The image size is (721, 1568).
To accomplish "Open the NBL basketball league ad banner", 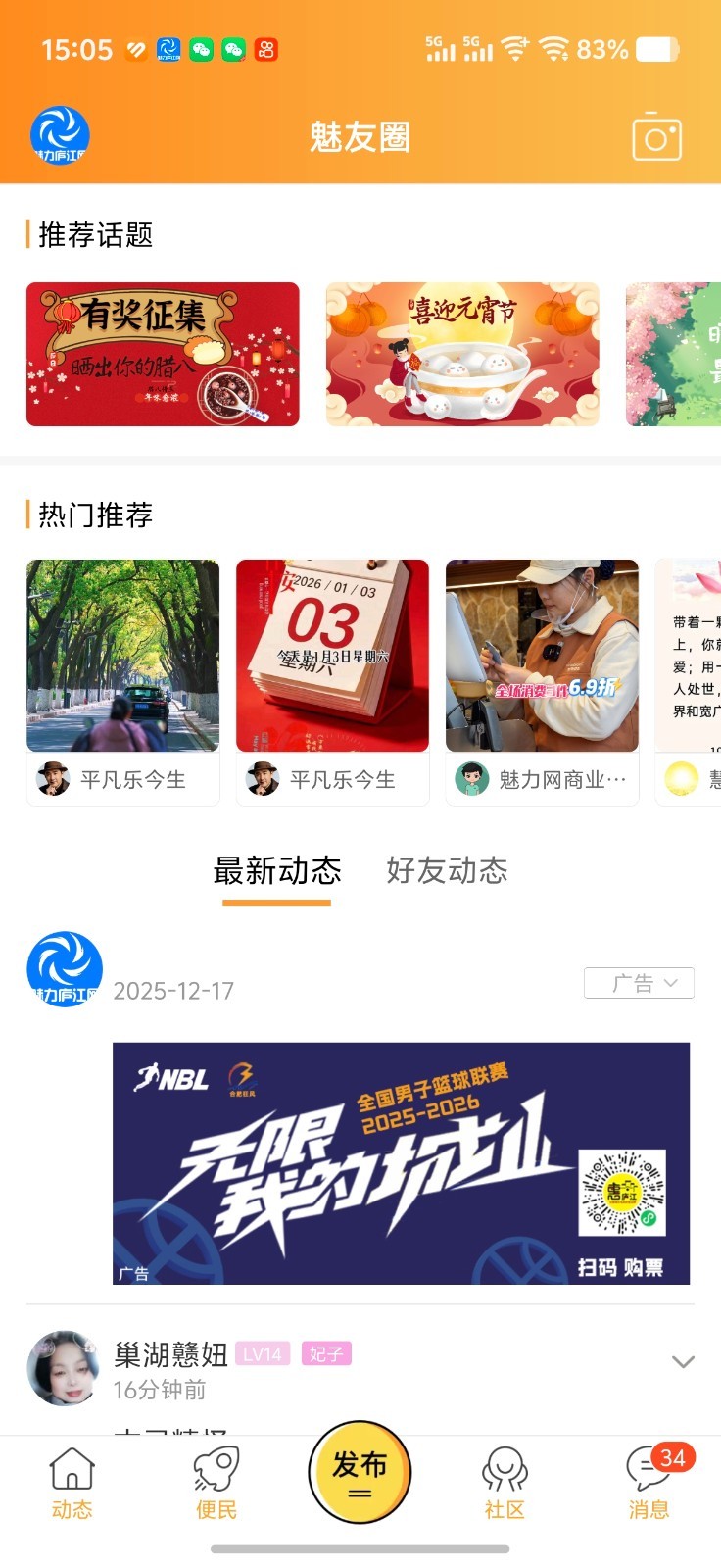I will coord(402,1163).
